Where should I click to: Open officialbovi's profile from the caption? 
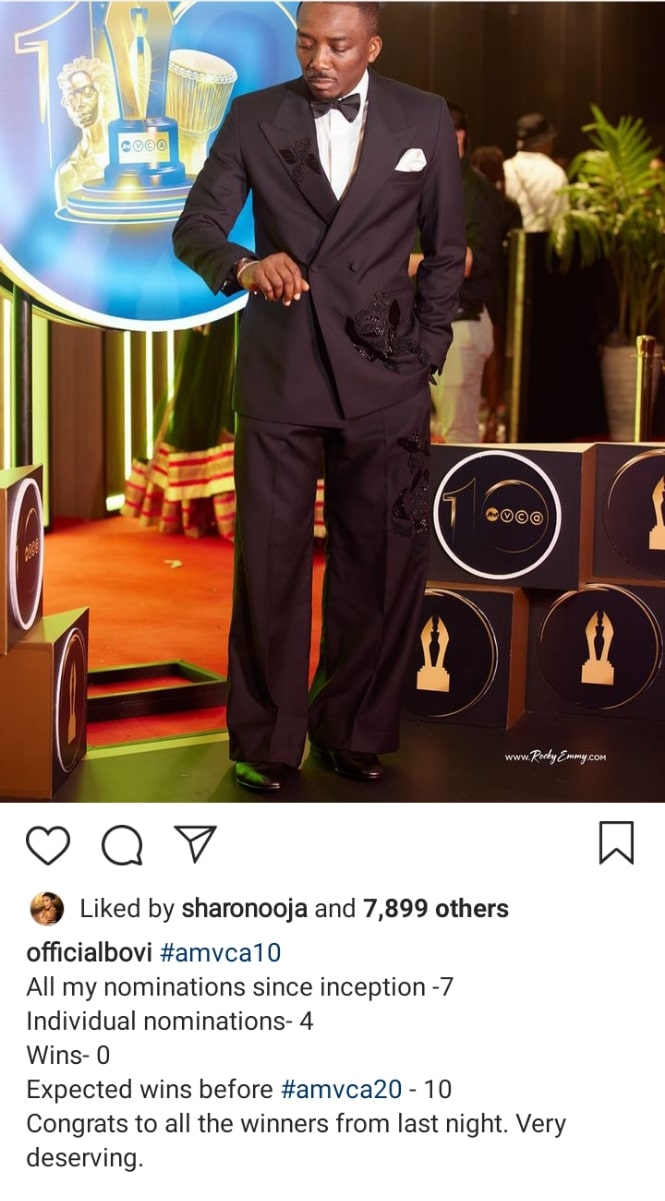[x=88, y=953]
